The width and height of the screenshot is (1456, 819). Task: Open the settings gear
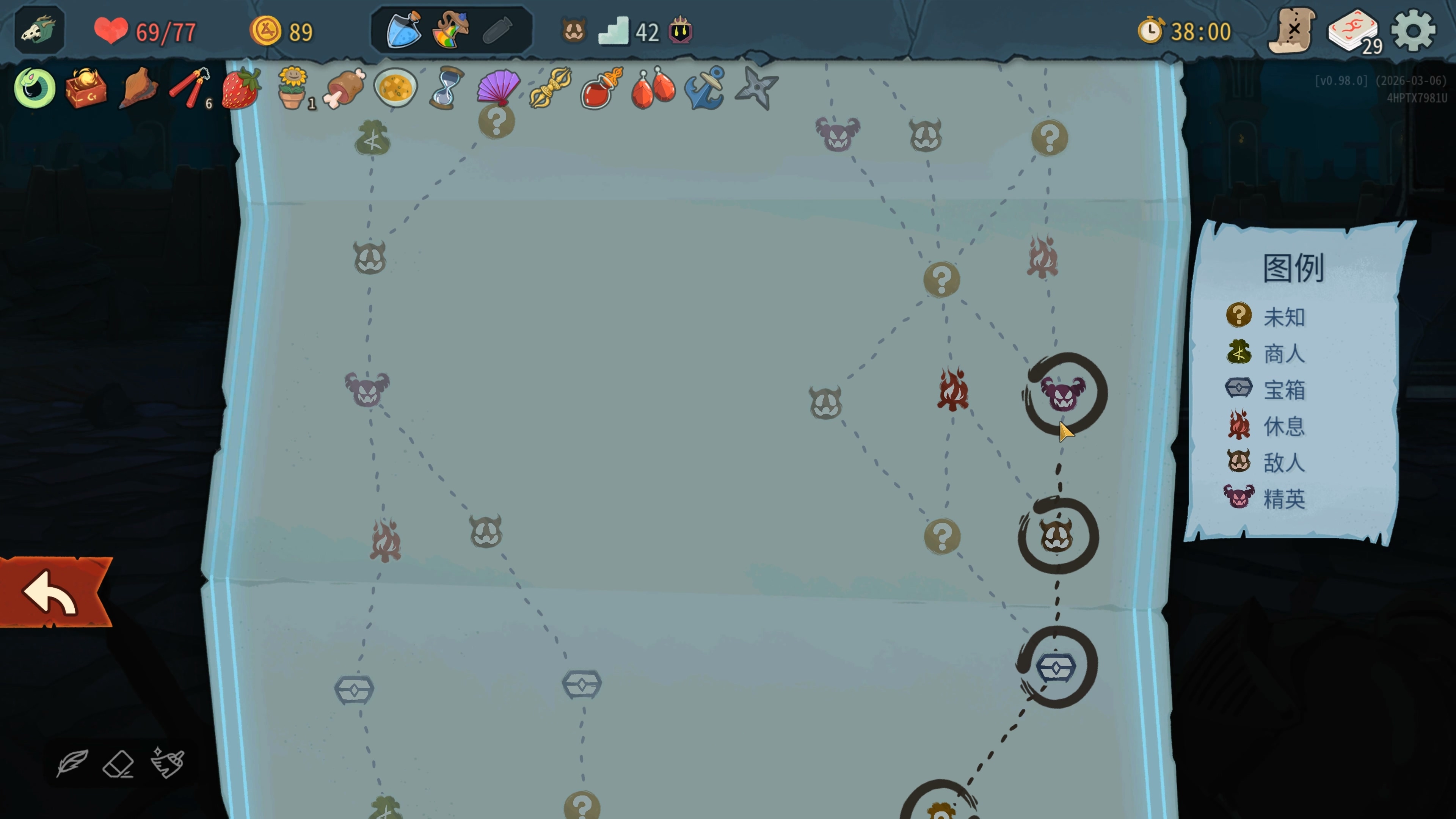pos(1412,30)
